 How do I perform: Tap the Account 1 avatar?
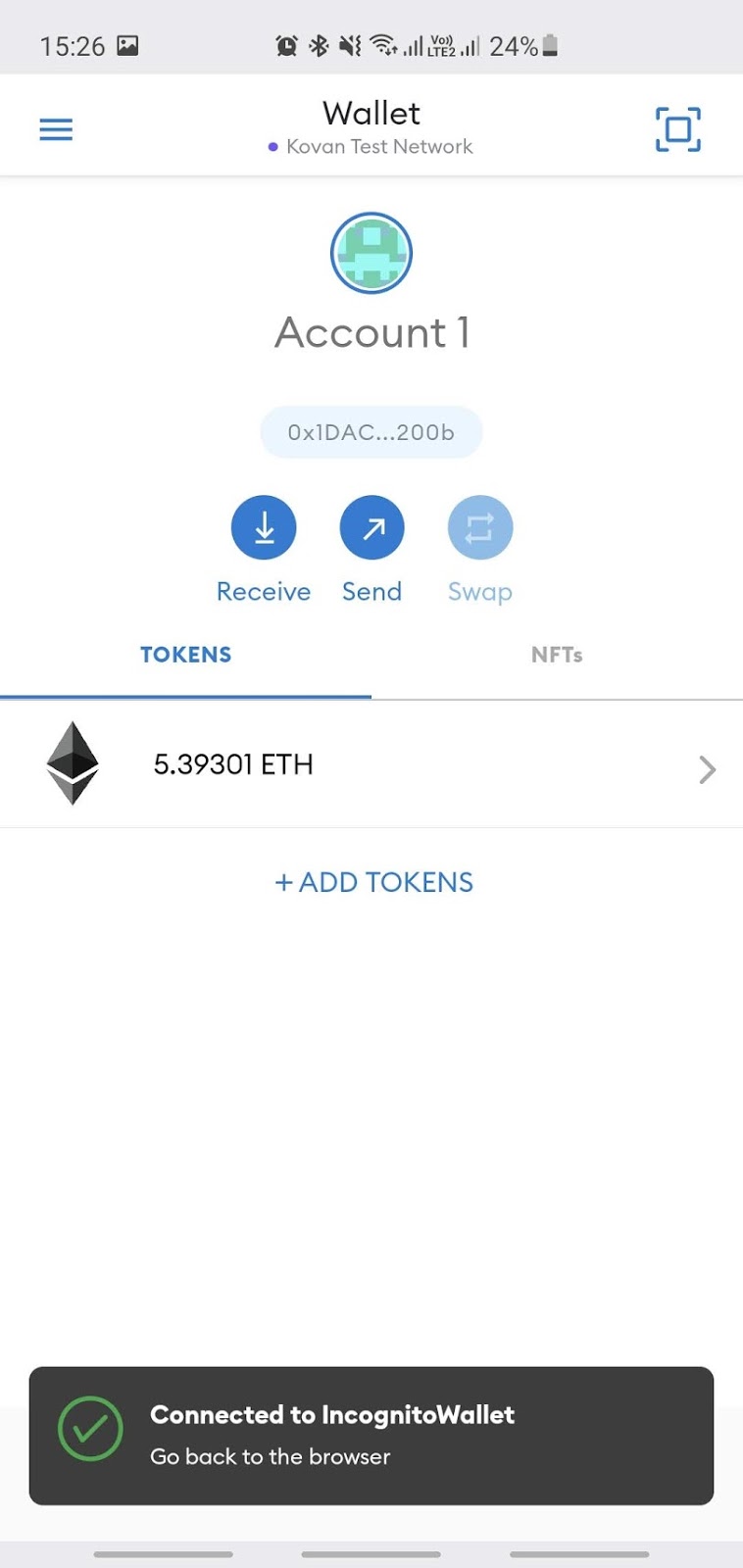coord(371,253)
